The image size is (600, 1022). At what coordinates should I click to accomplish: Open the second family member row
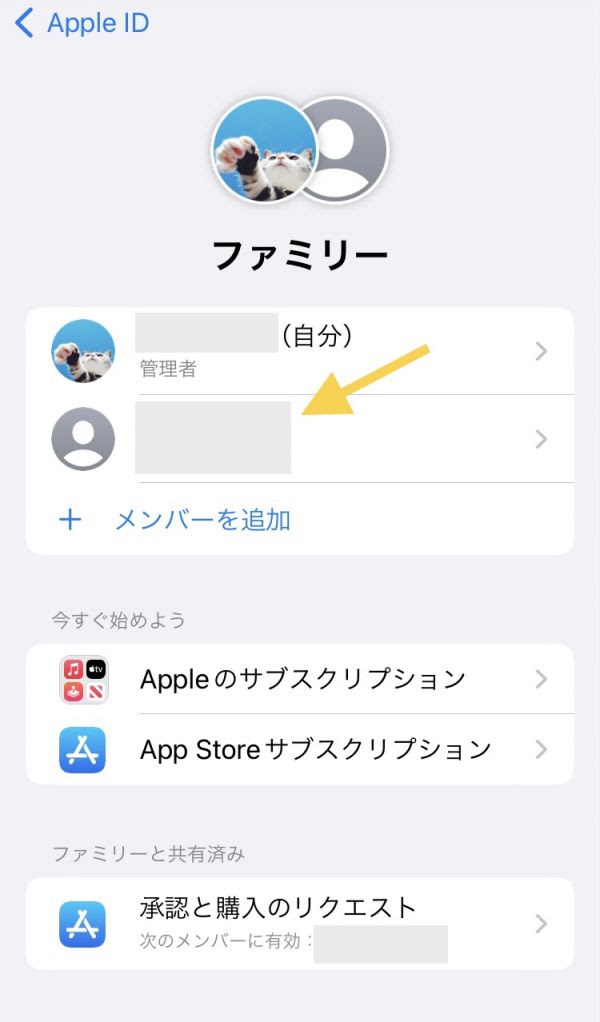pyautogui.click(x=300, y=439)
